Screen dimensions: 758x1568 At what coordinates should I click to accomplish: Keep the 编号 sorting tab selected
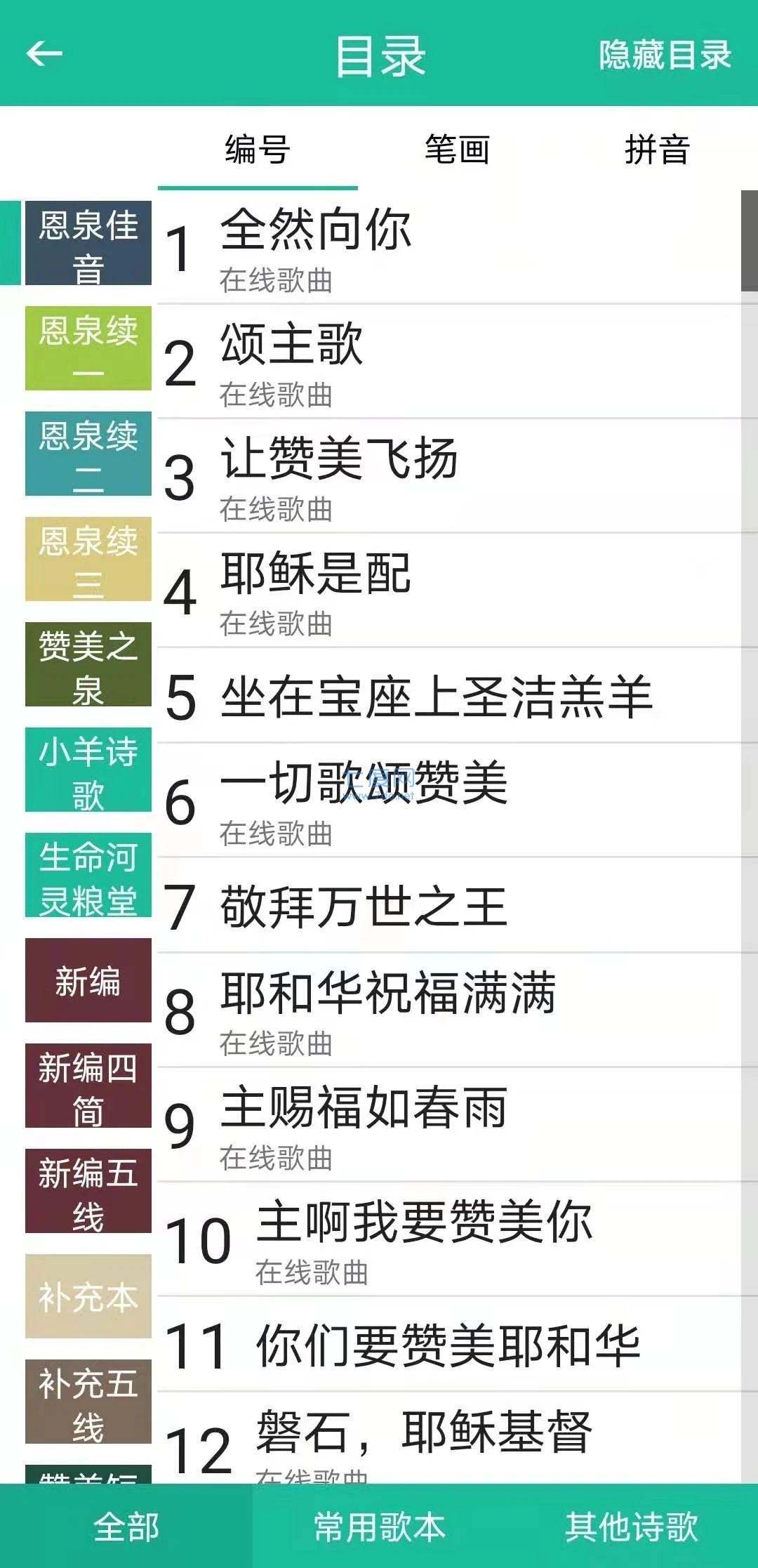258,147
